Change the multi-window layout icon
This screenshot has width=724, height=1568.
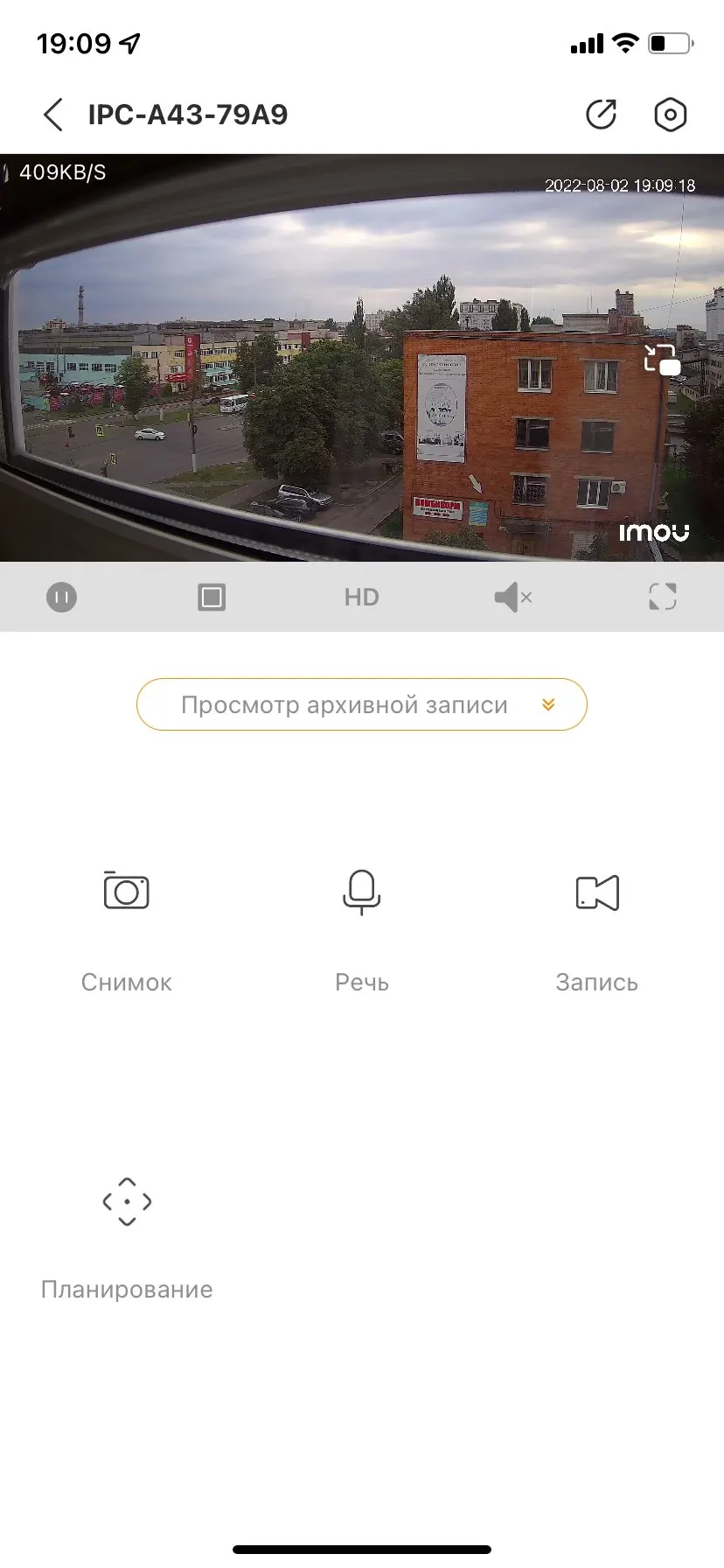212,598
